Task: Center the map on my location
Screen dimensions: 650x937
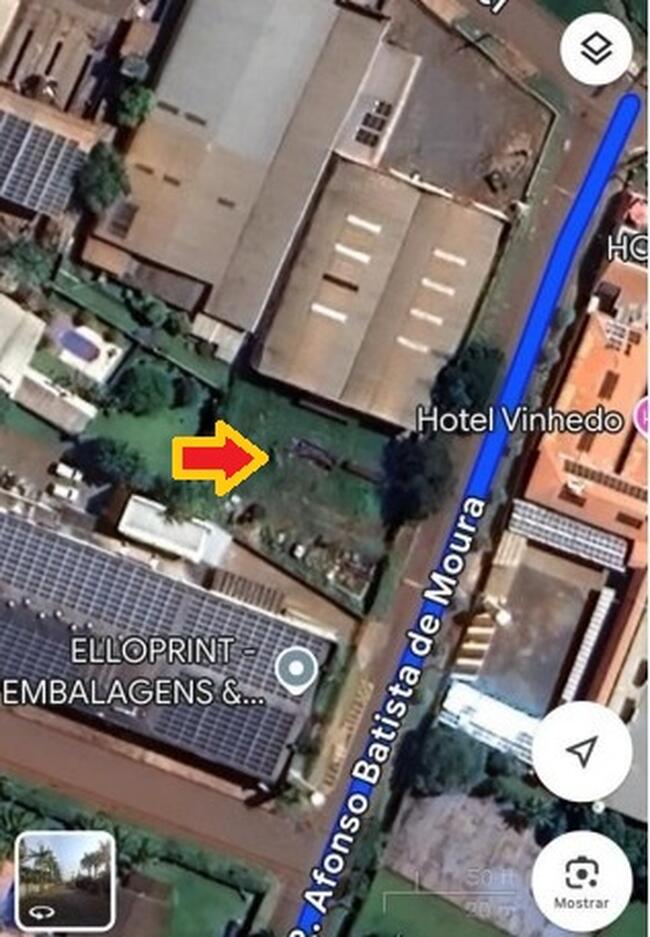Action: tap(582, 752)
